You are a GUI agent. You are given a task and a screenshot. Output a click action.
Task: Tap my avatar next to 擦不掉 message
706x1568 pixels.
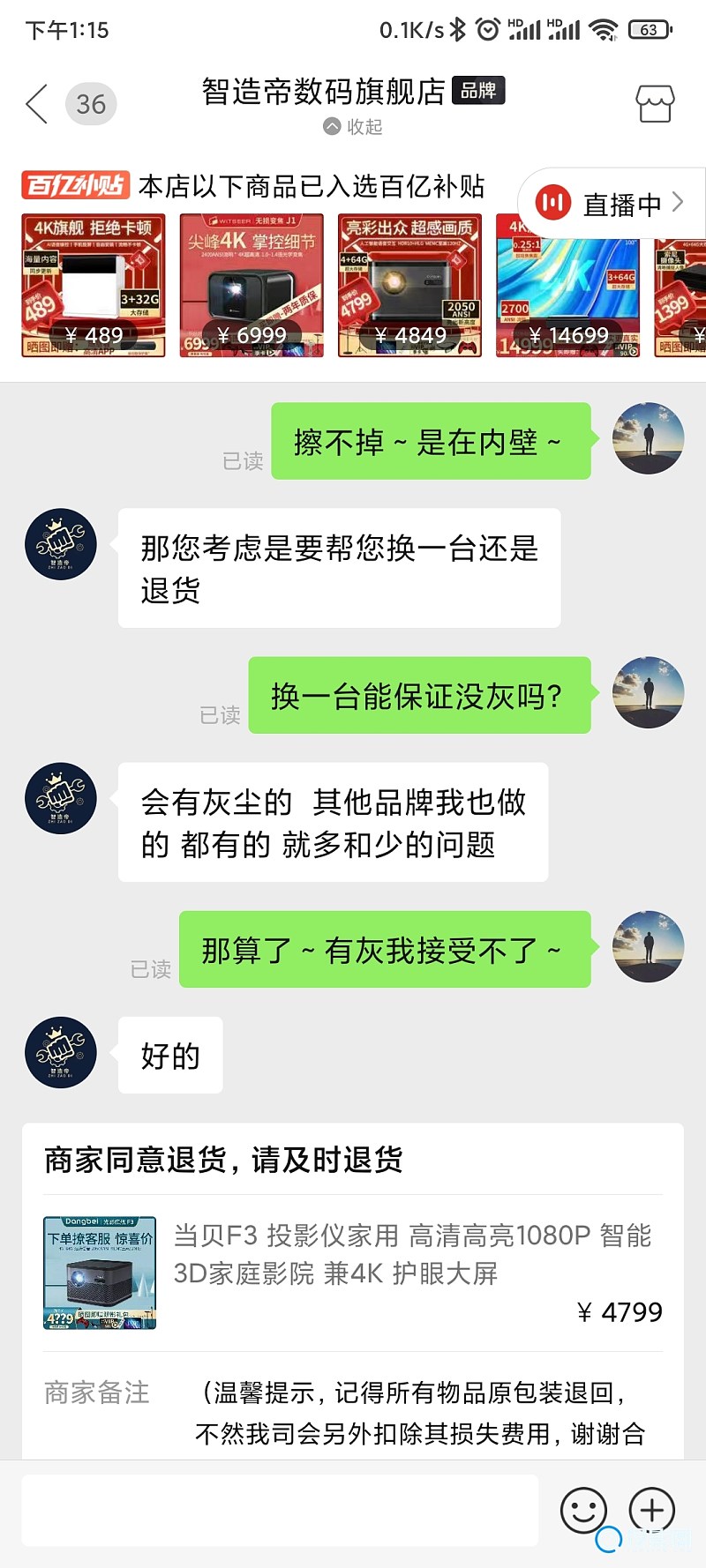coord(648,438)
